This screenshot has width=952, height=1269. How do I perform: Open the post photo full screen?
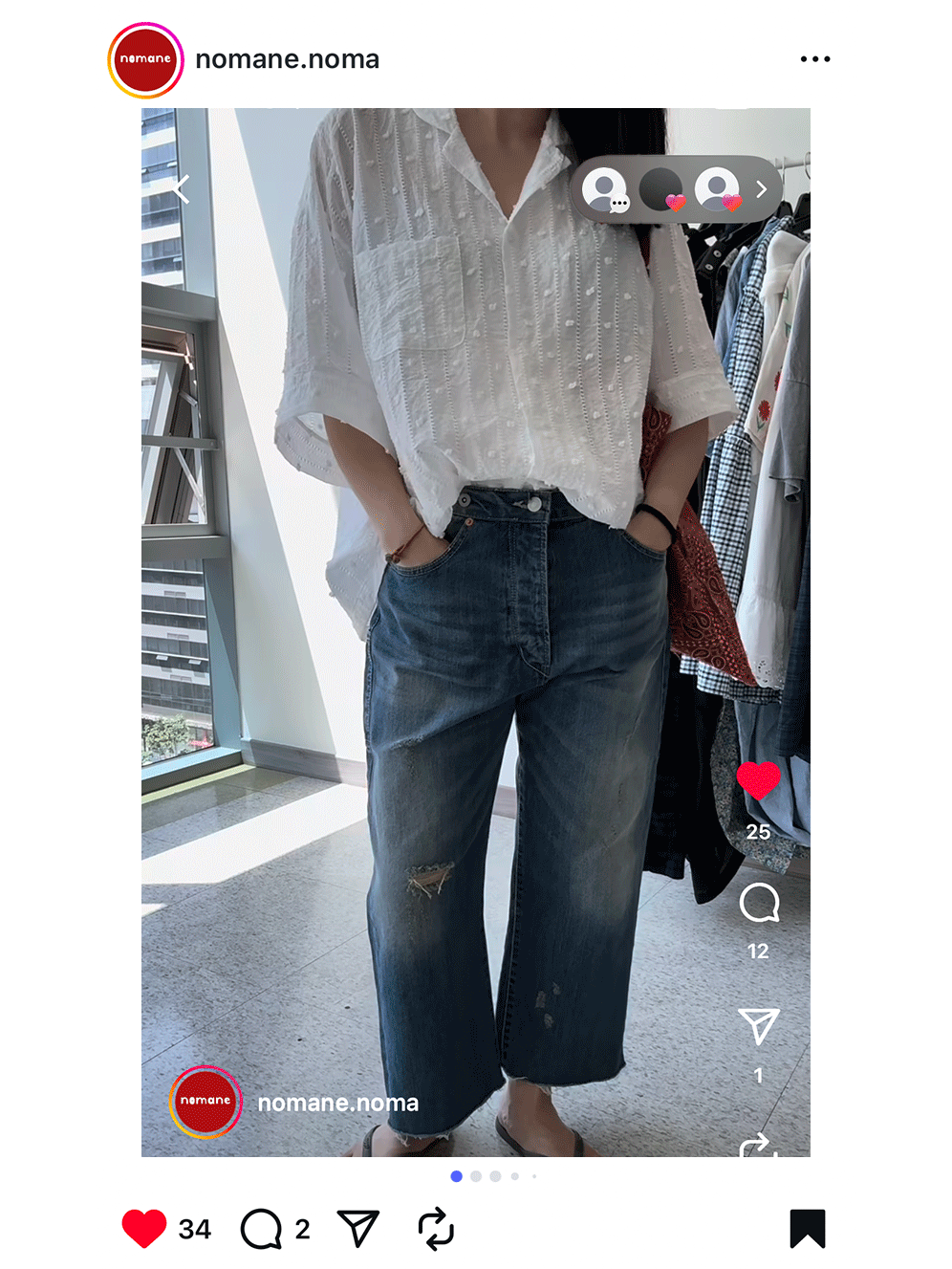(475, 631)
